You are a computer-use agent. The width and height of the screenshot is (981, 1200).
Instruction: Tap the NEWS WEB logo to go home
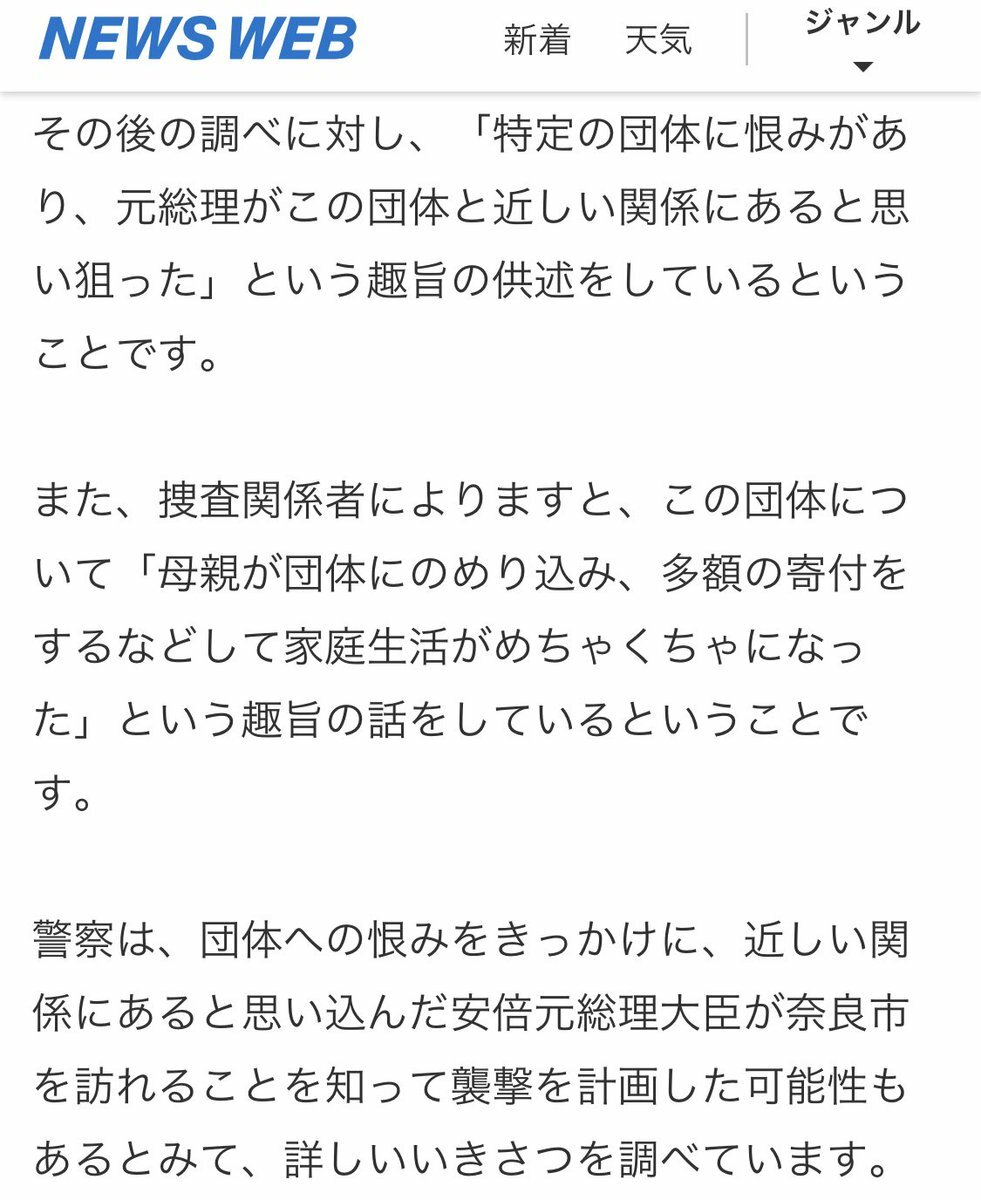point(198,40)
